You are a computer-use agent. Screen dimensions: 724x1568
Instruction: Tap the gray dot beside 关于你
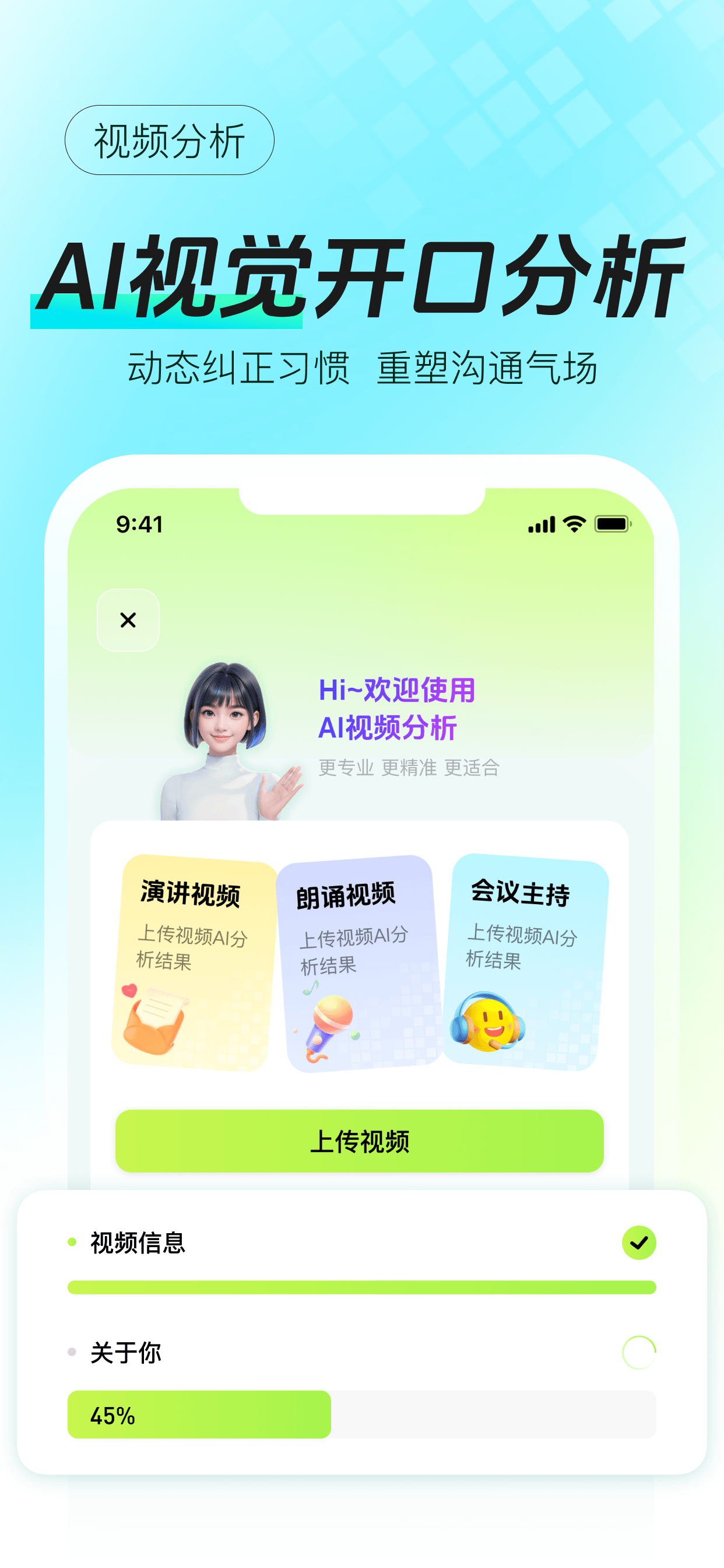point(72,1353)
